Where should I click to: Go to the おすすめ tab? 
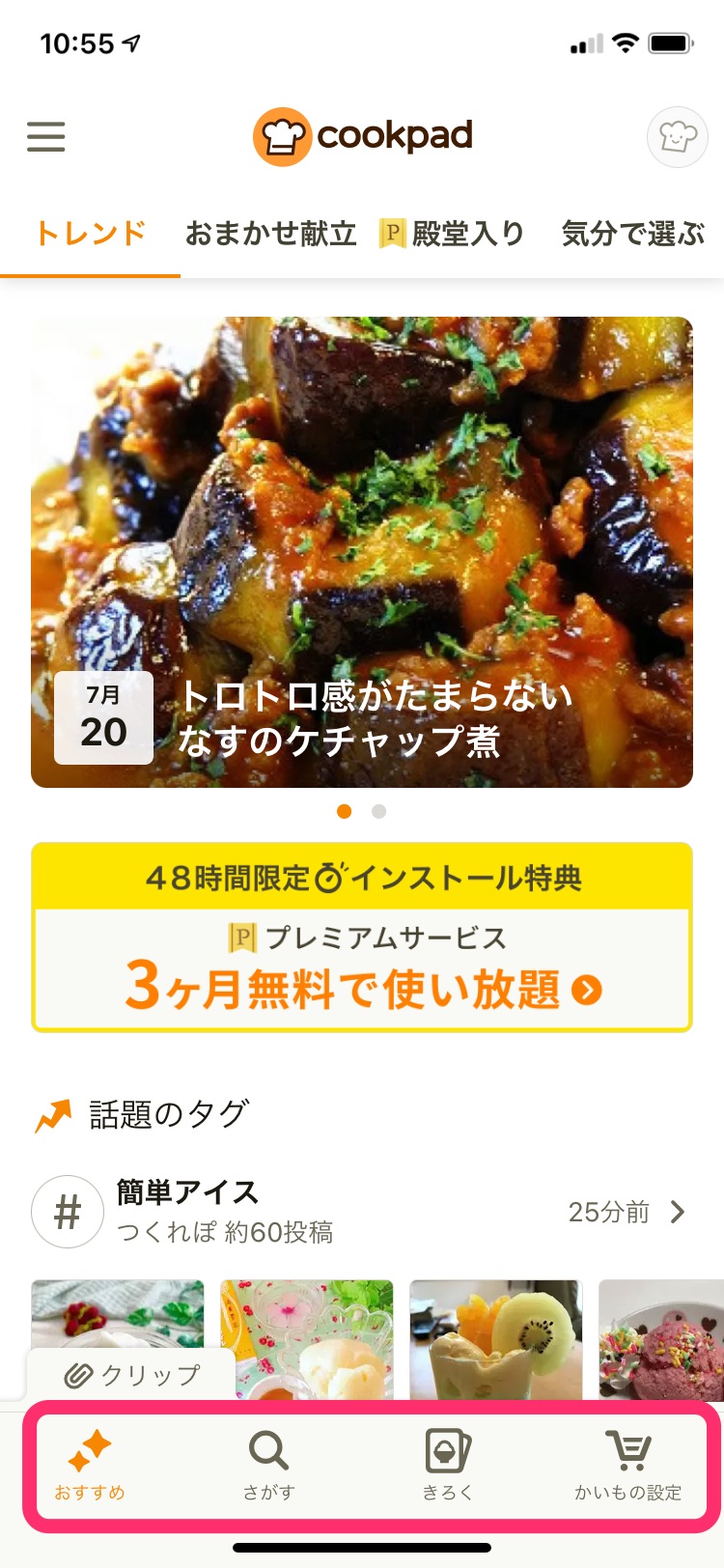click(x=90, y=1465)
